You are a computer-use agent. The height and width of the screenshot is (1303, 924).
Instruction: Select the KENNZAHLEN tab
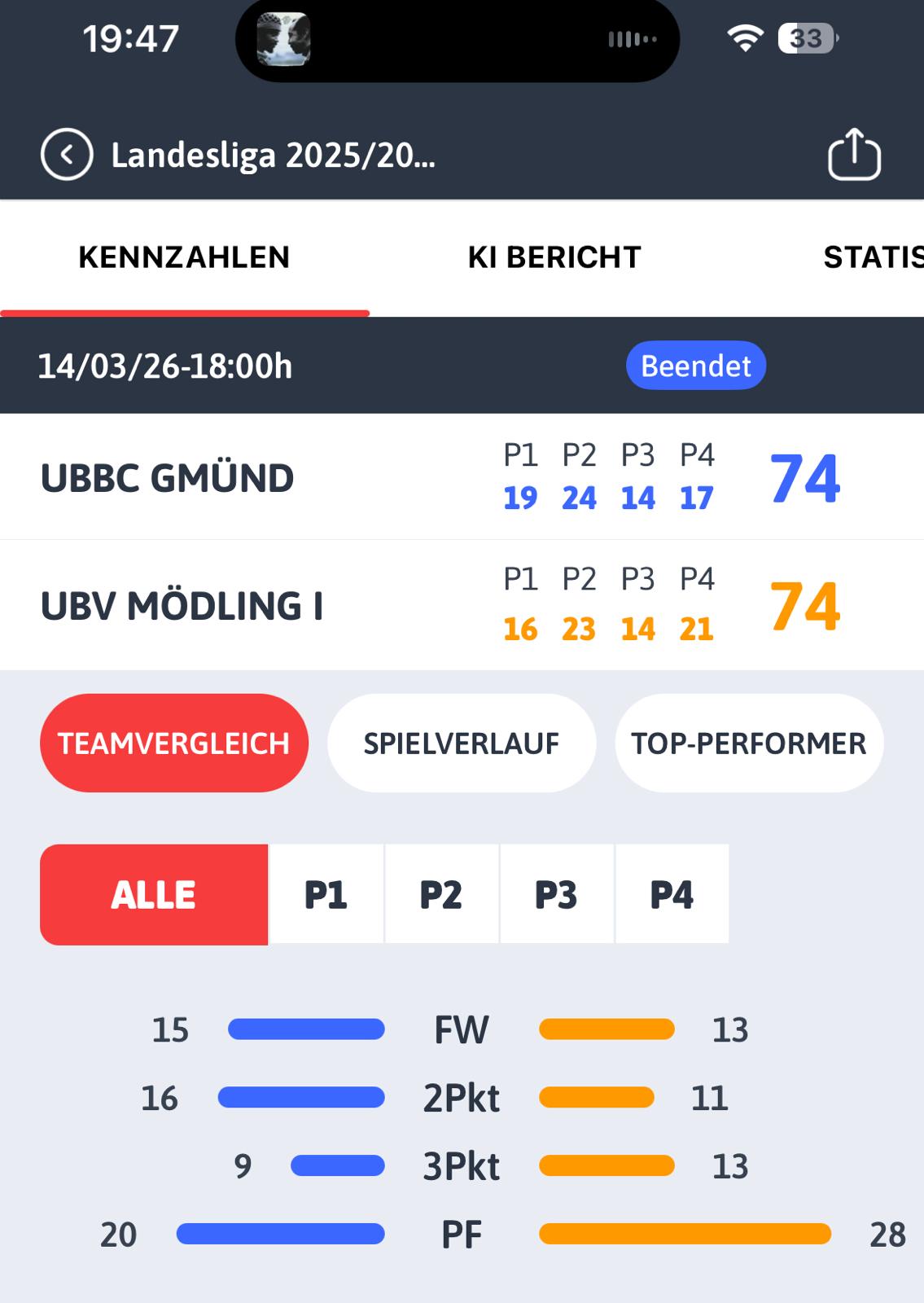[x=184, y=257]
